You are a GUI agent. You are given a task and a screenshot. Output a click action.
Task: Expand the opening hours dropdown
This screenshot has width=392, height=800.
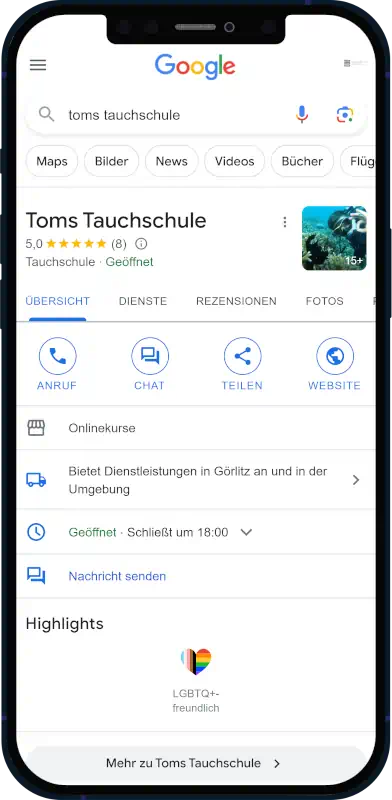tap(247, 532)
